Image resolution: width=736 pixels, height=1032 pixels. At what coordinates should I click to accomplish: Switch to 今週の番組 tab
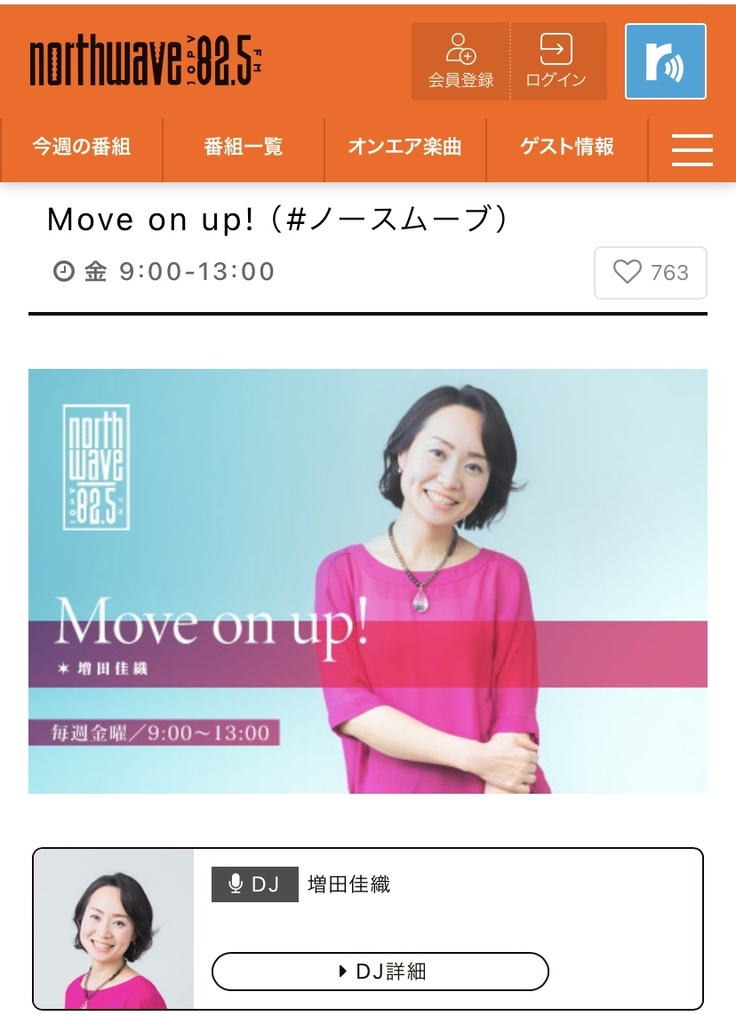[x=81, y=147]
